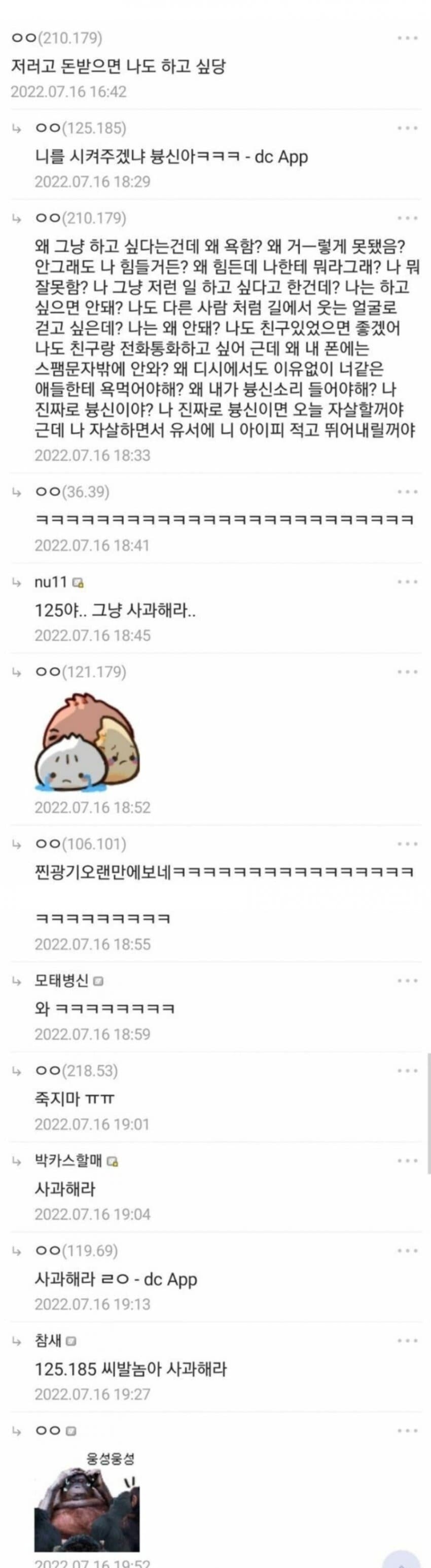Open the more menu on 125.185's reply
The image size is (431, 1568).
point(407,128)
